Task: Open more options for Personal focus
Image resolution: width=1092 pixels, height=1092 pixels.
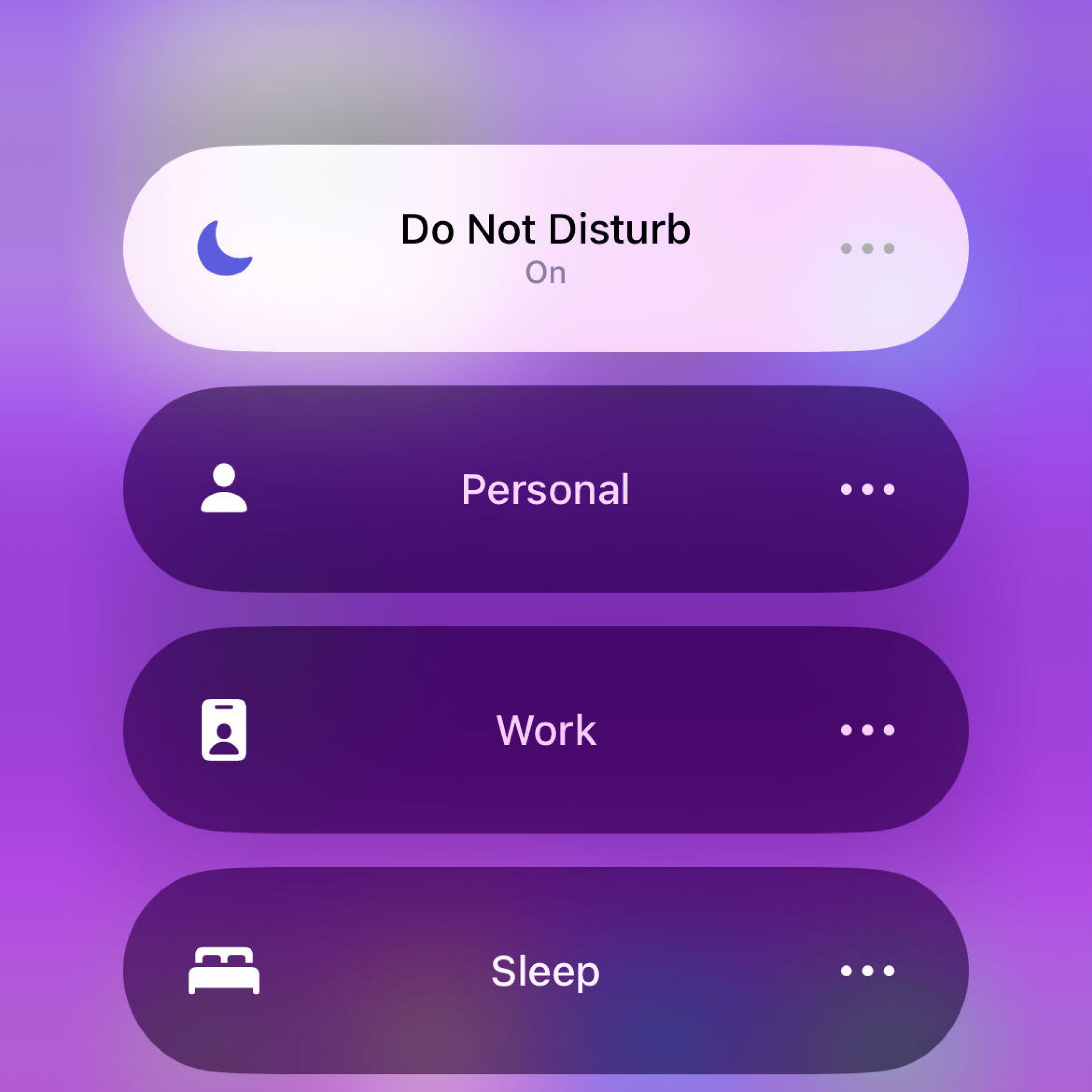Action: point(867,489)
